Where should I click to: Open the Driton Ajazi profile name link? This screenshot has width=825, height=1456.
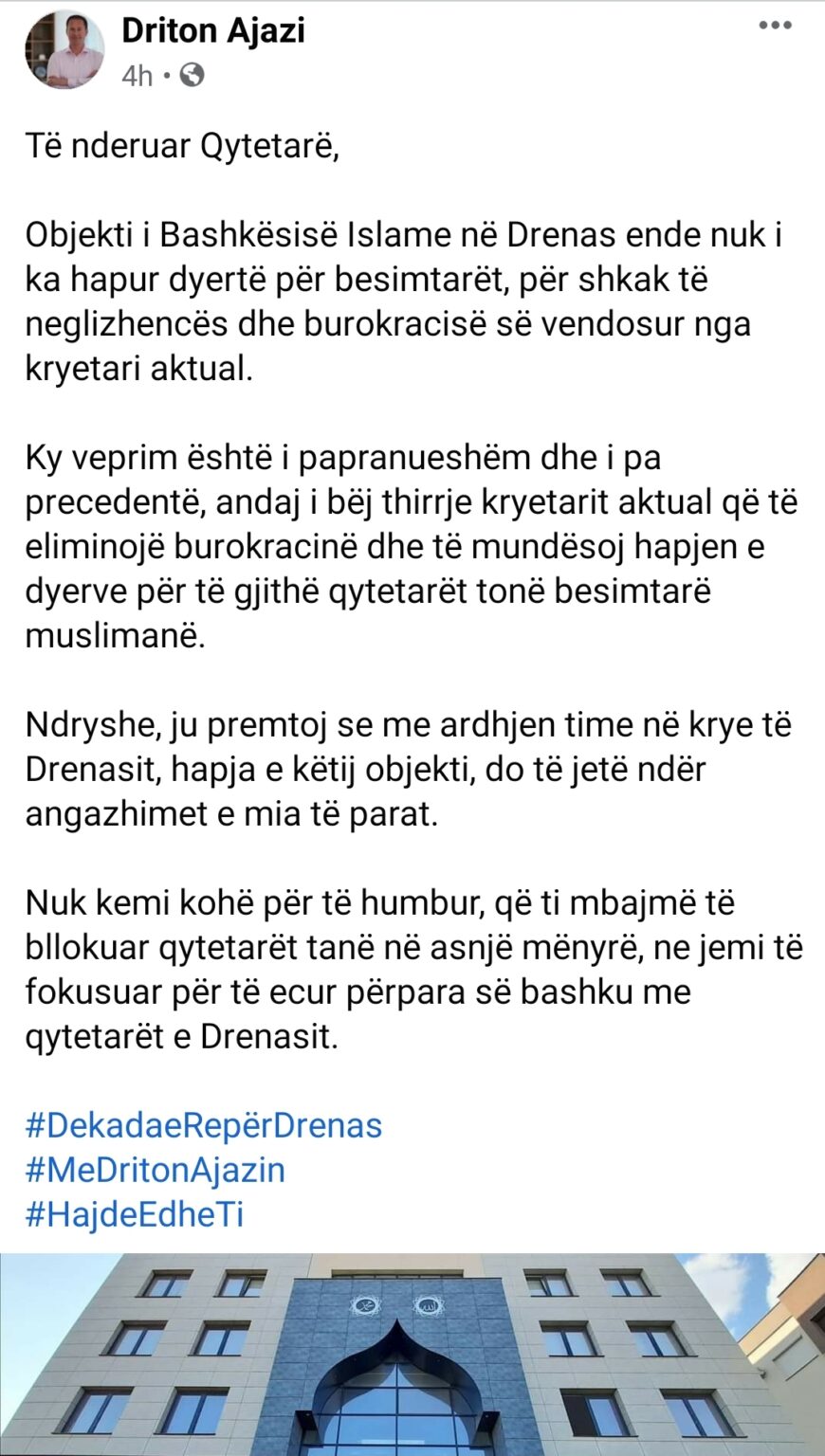(x=213, y=30)
